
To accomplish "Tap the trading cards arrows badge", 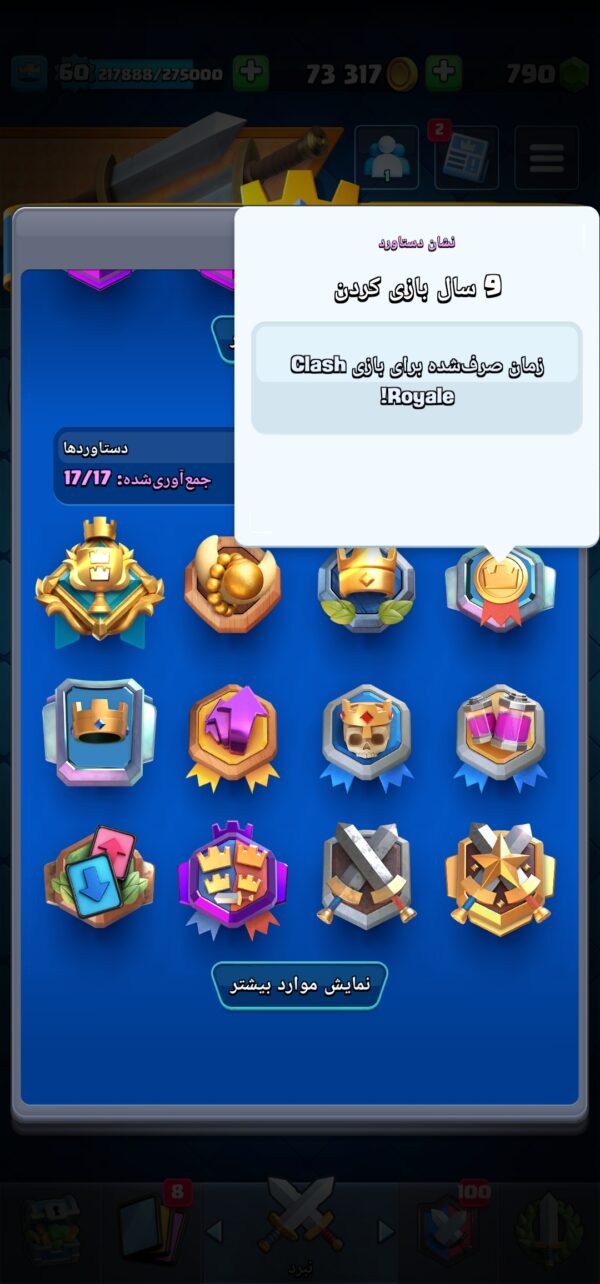I will click(99, 875).
